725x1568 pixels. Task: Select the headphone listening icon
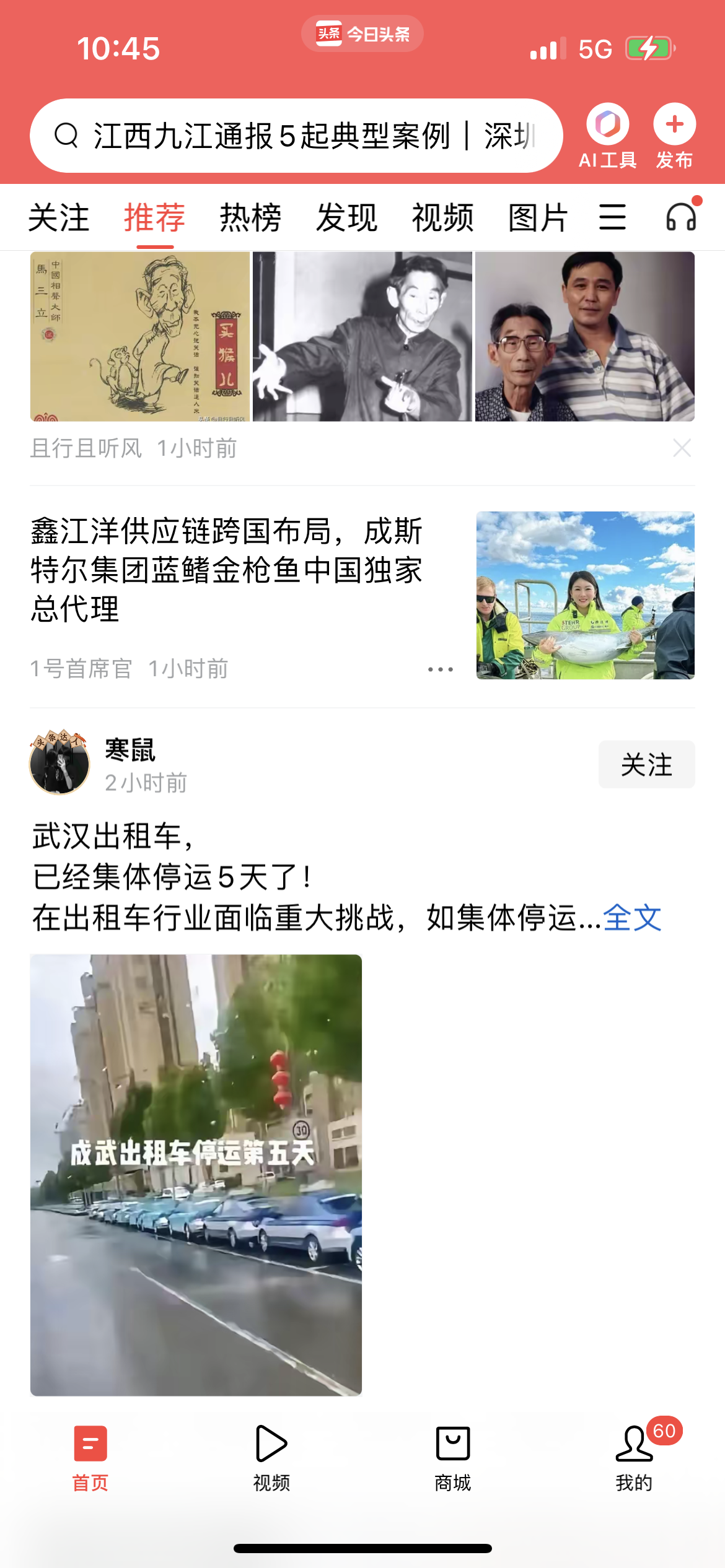(682, 217)
